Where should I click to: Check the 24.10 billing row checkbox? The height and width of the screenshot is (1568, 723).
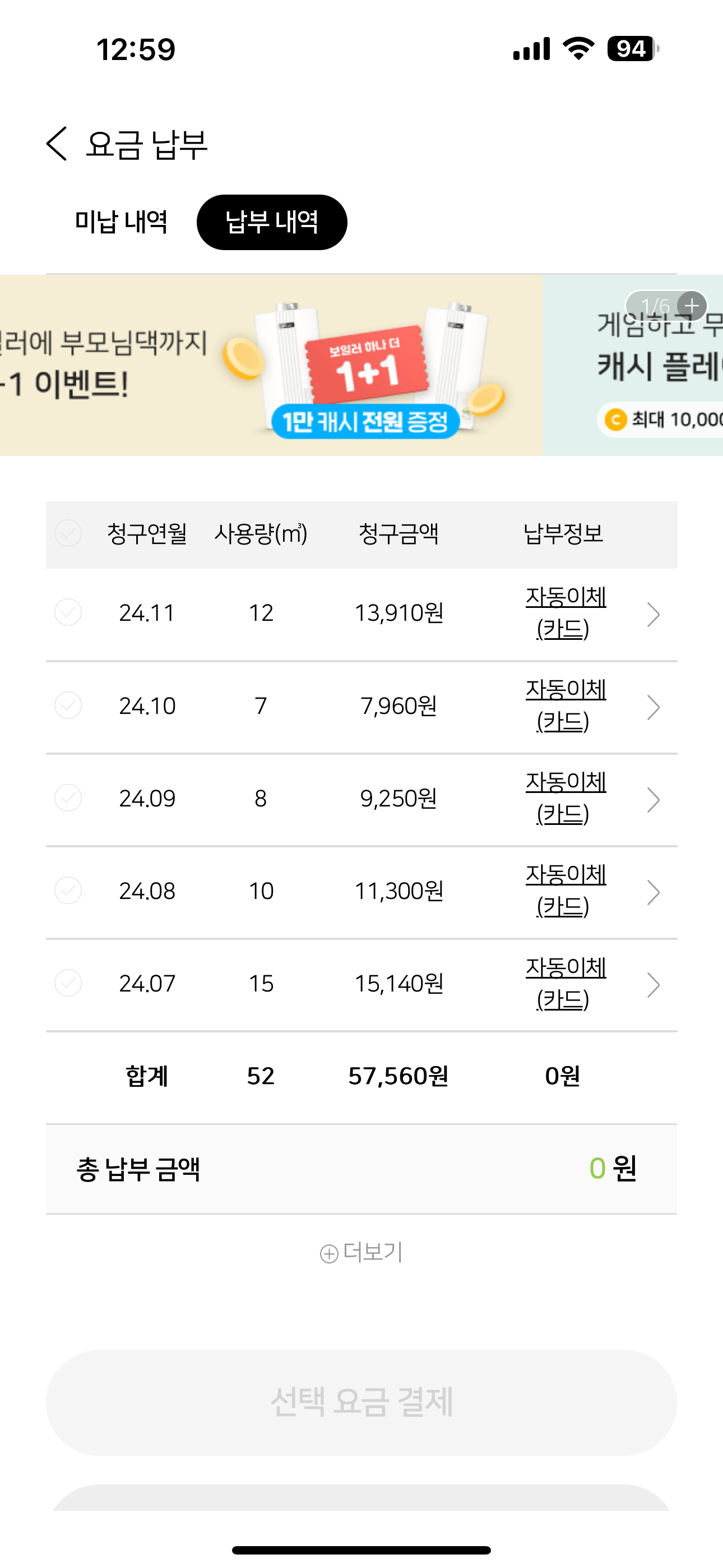pos(68,705)
